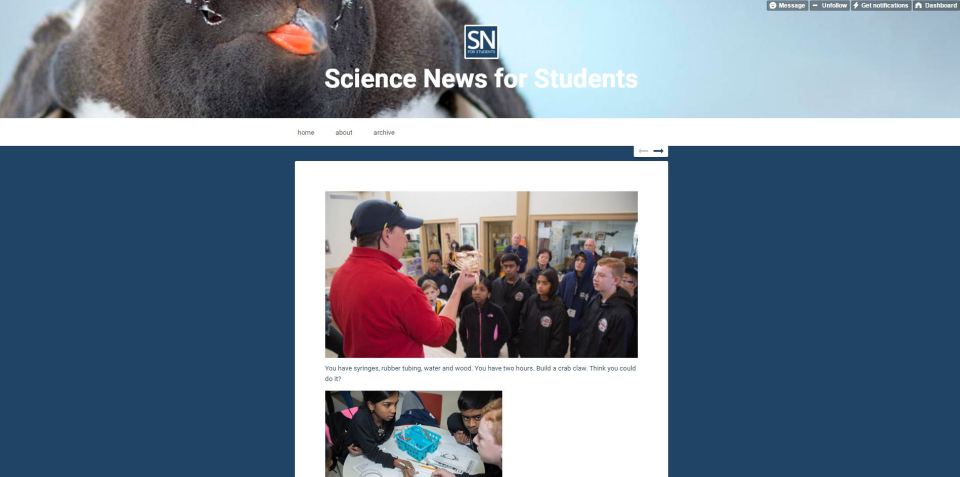Open the Science News for Students title
This screenshot has height=477, width=960.
(480, 79)
